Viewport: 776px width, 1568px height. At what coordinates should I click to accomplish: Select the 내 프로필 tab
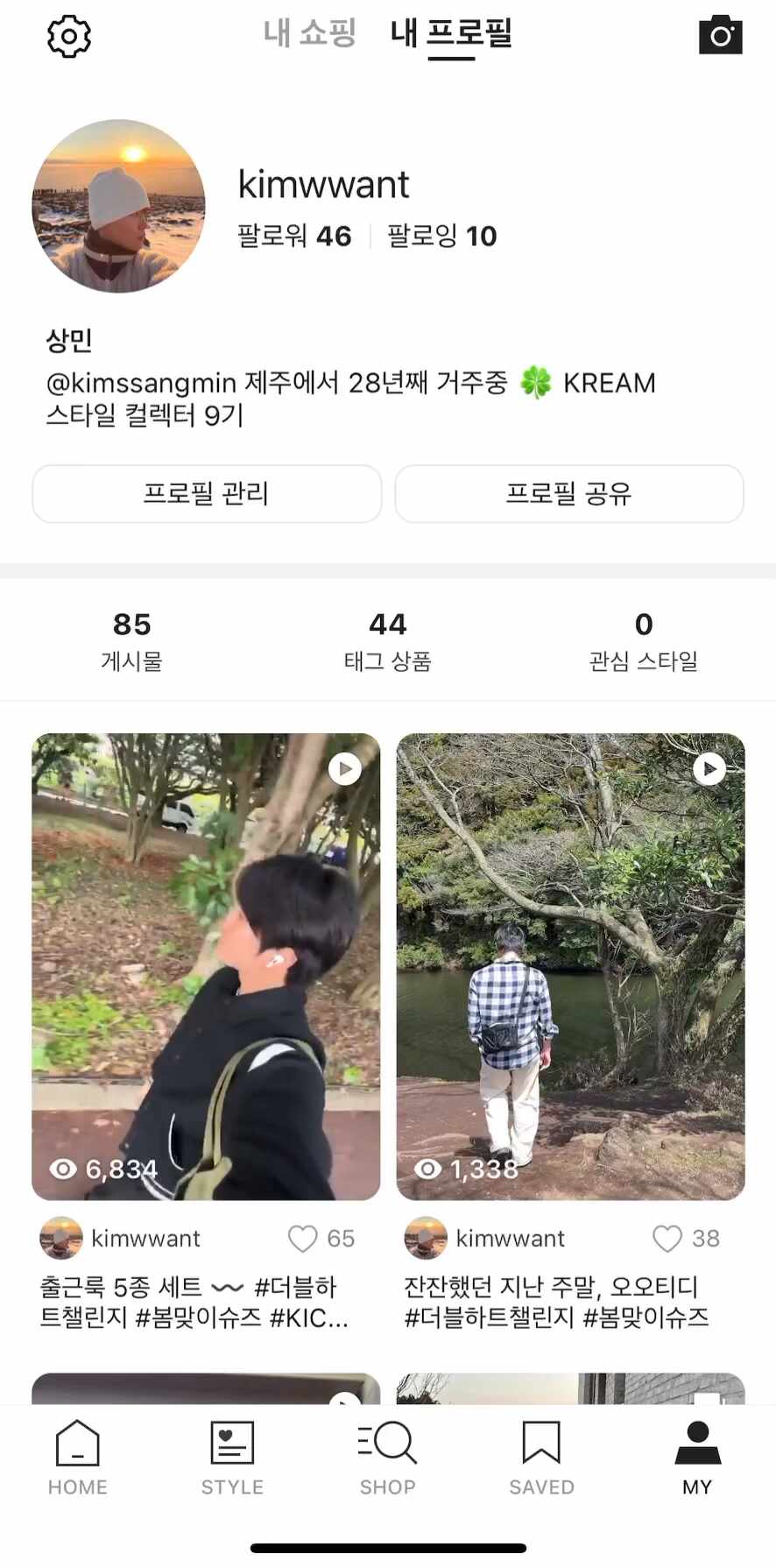click(451, 34)
